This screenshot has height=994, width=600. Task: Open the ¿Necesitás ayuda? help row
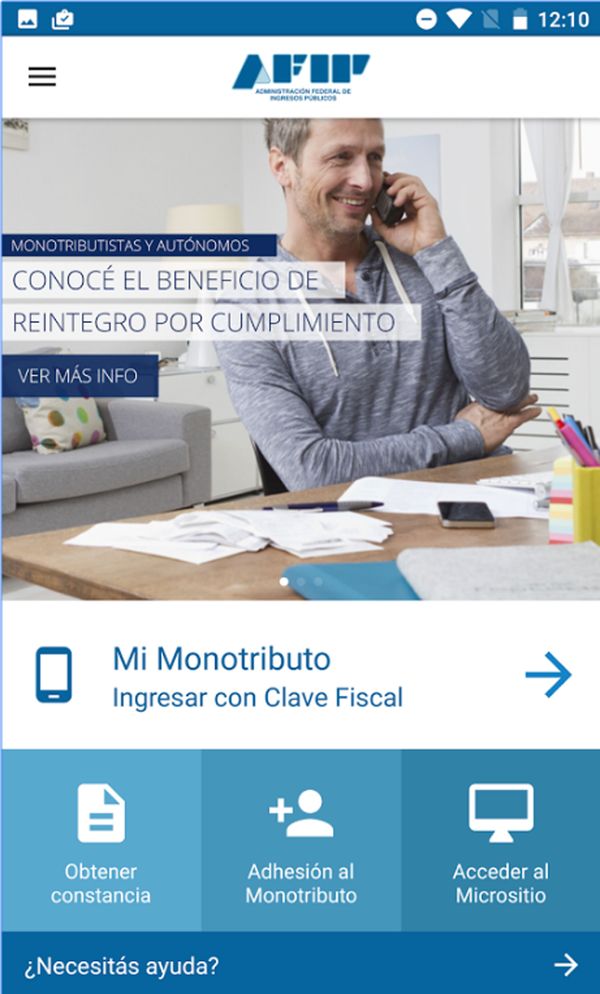click(300, 965)
